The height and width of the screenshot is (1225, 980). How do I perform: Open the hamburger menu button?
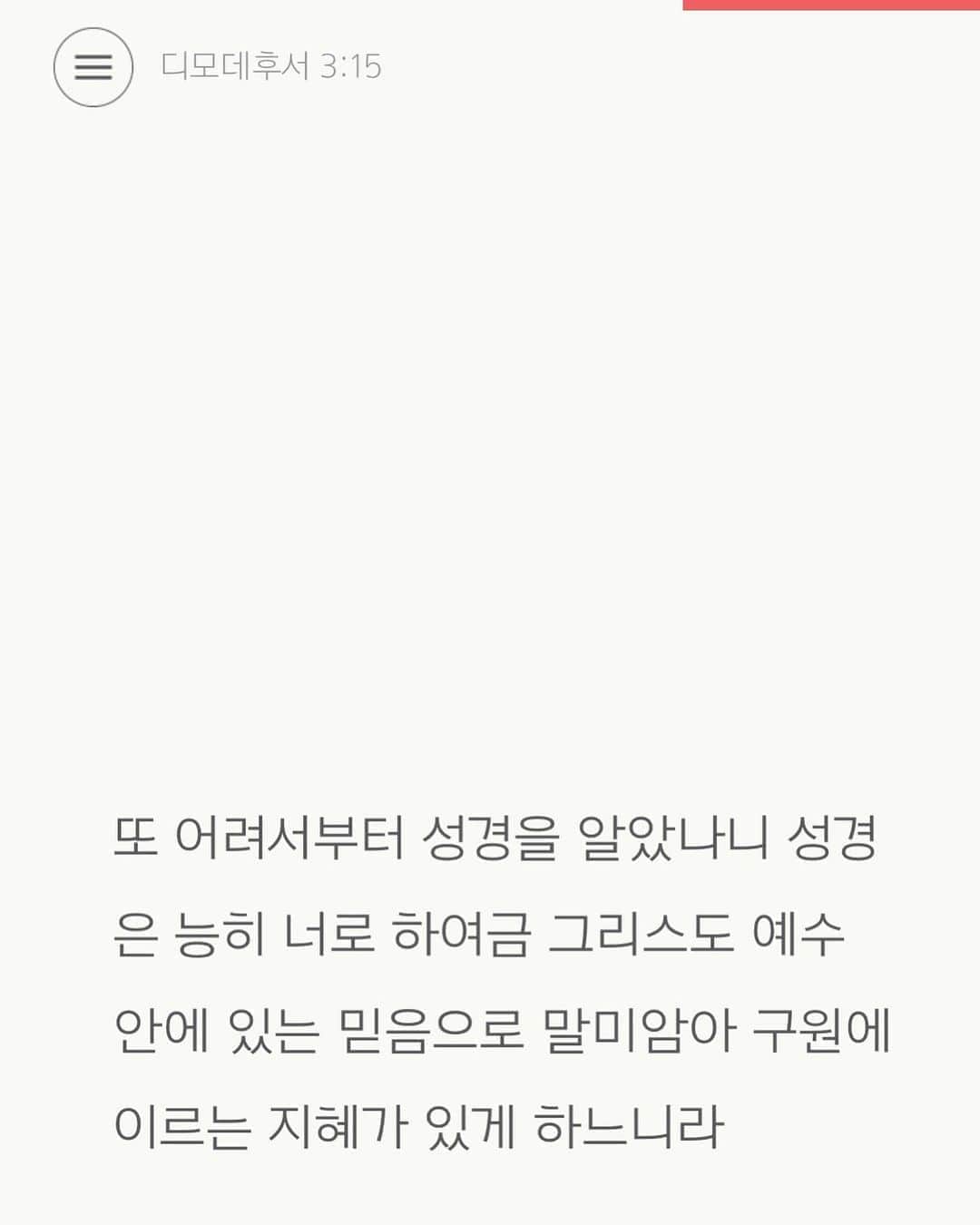tap(93, 67)
